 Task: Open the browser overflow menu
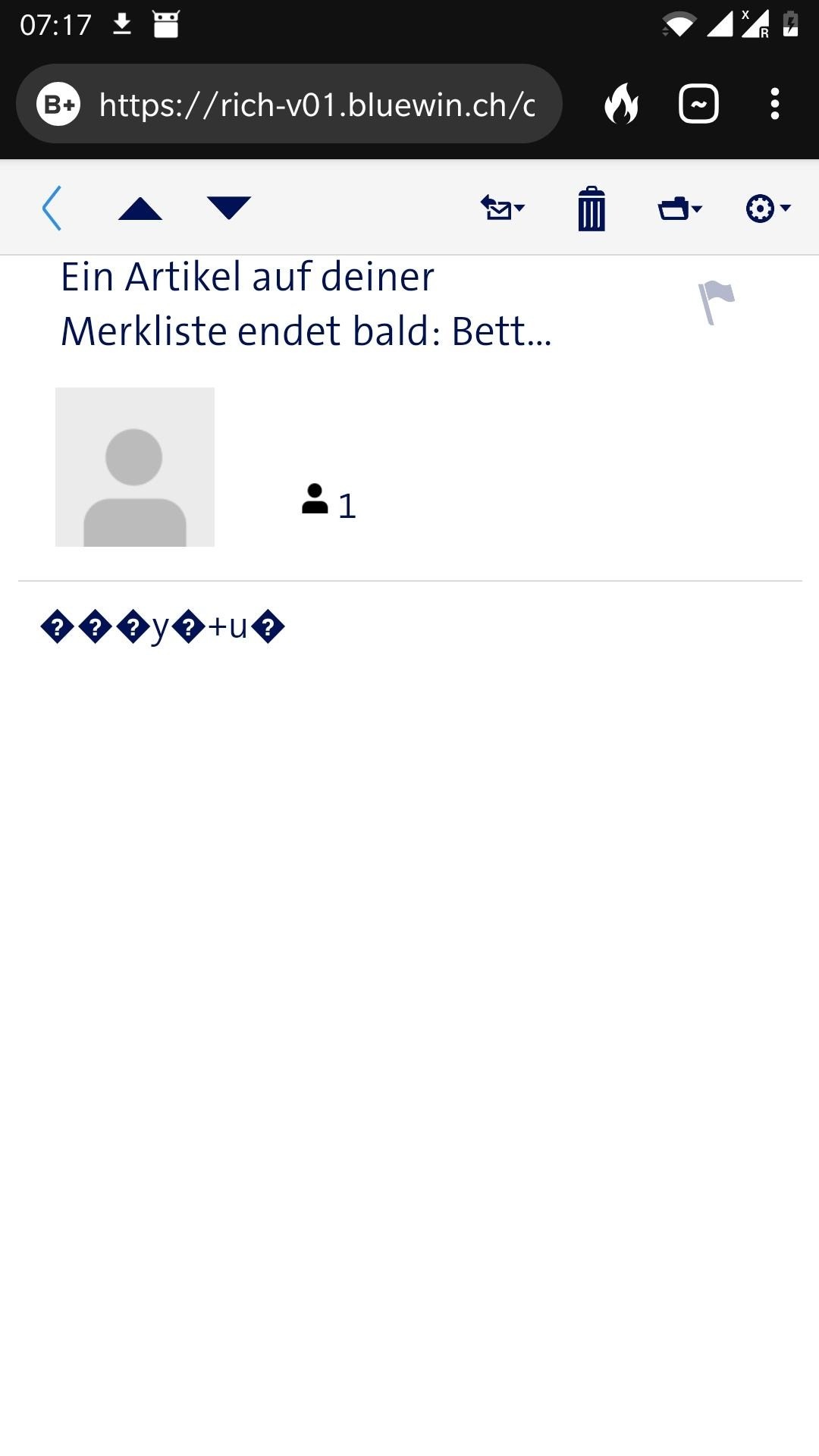tap(774, 104)
